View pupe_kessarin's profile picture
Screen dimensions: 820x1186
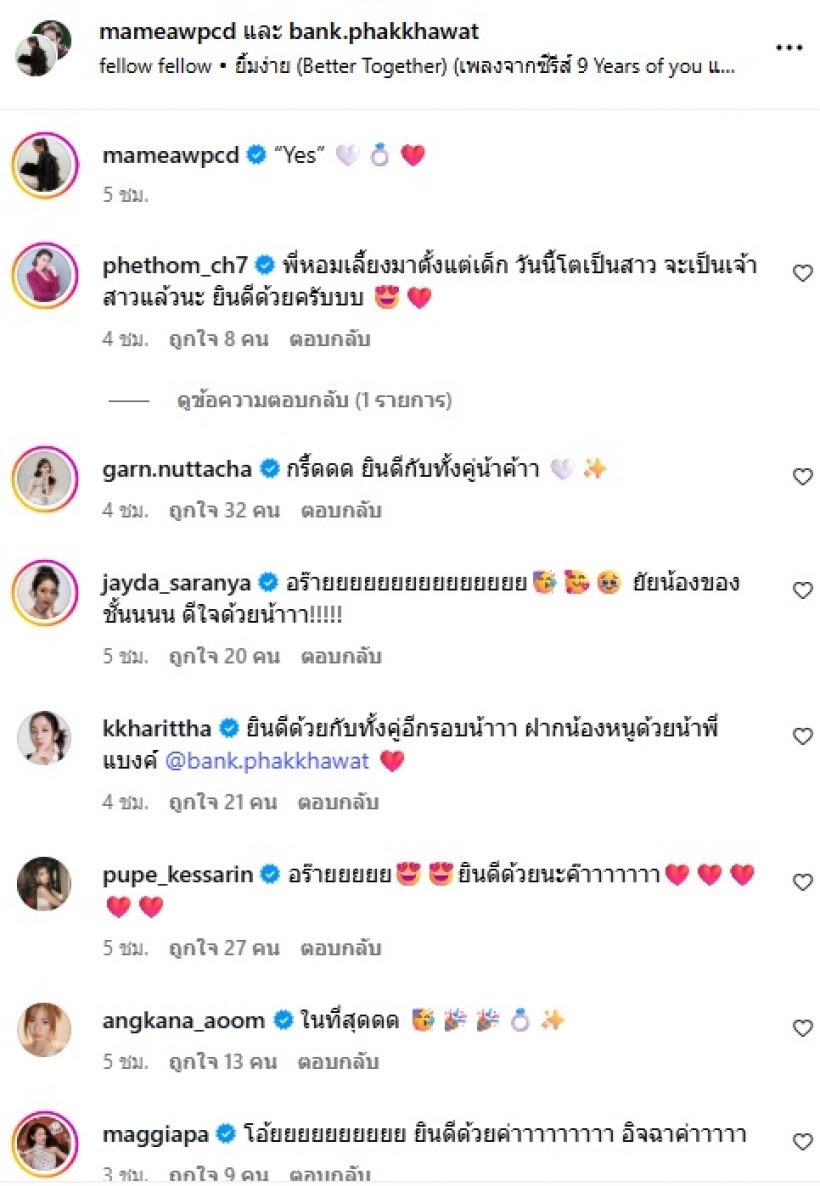click(x=44, y=884)
